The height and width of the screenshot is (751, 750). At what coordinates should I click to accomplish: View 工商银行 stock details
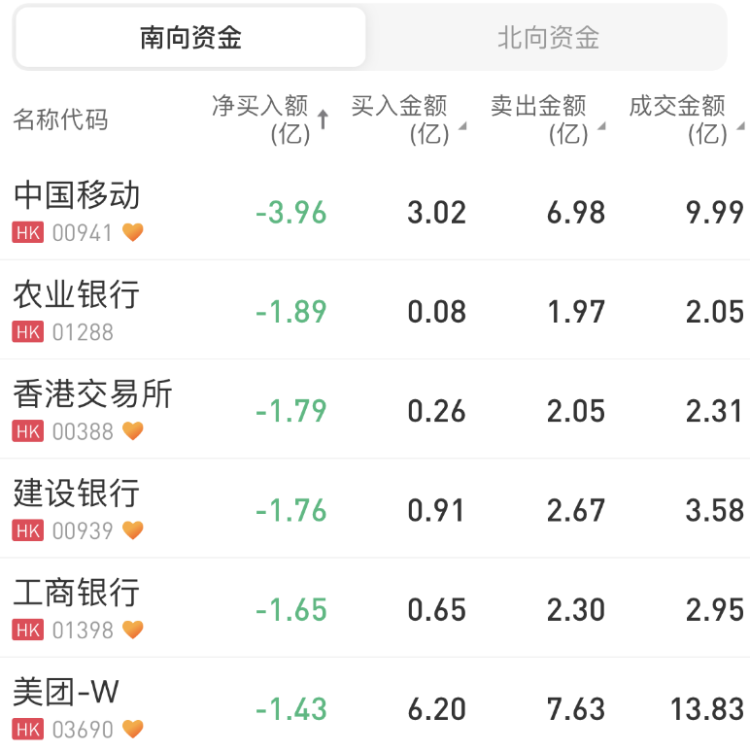click(77, 592)
